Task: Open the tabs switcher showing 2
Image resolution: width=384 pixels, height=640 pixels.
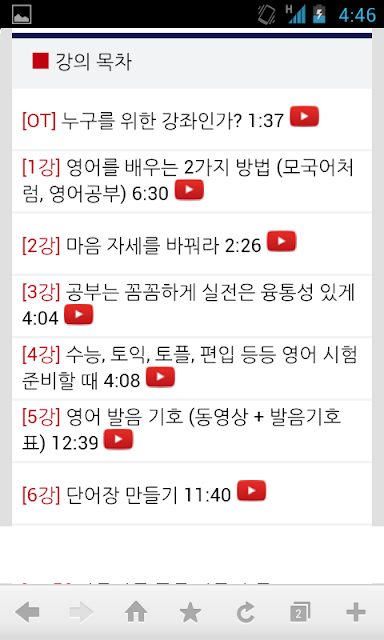Action: pos(300,613)
